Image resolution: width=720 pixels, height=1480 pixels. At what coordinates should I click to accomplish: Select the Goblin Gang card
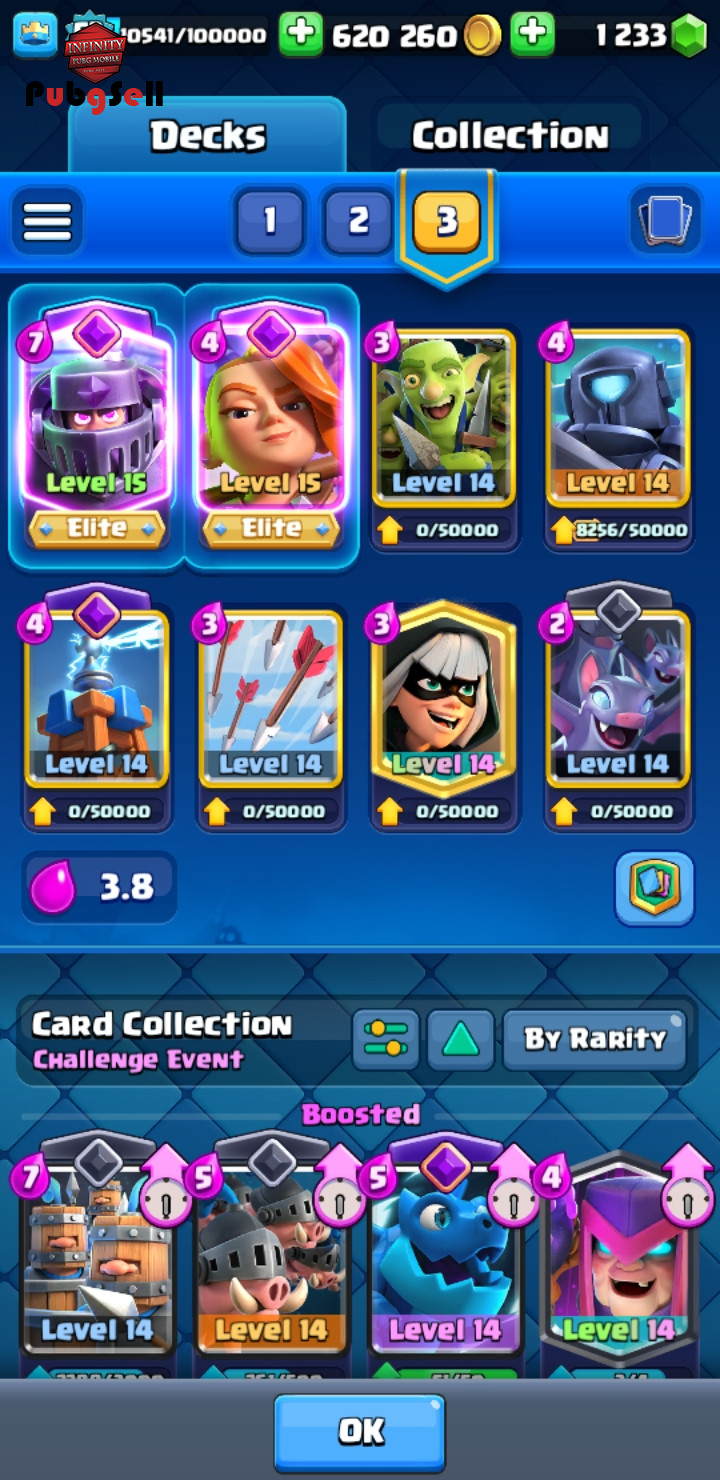[x=443, y=420]
